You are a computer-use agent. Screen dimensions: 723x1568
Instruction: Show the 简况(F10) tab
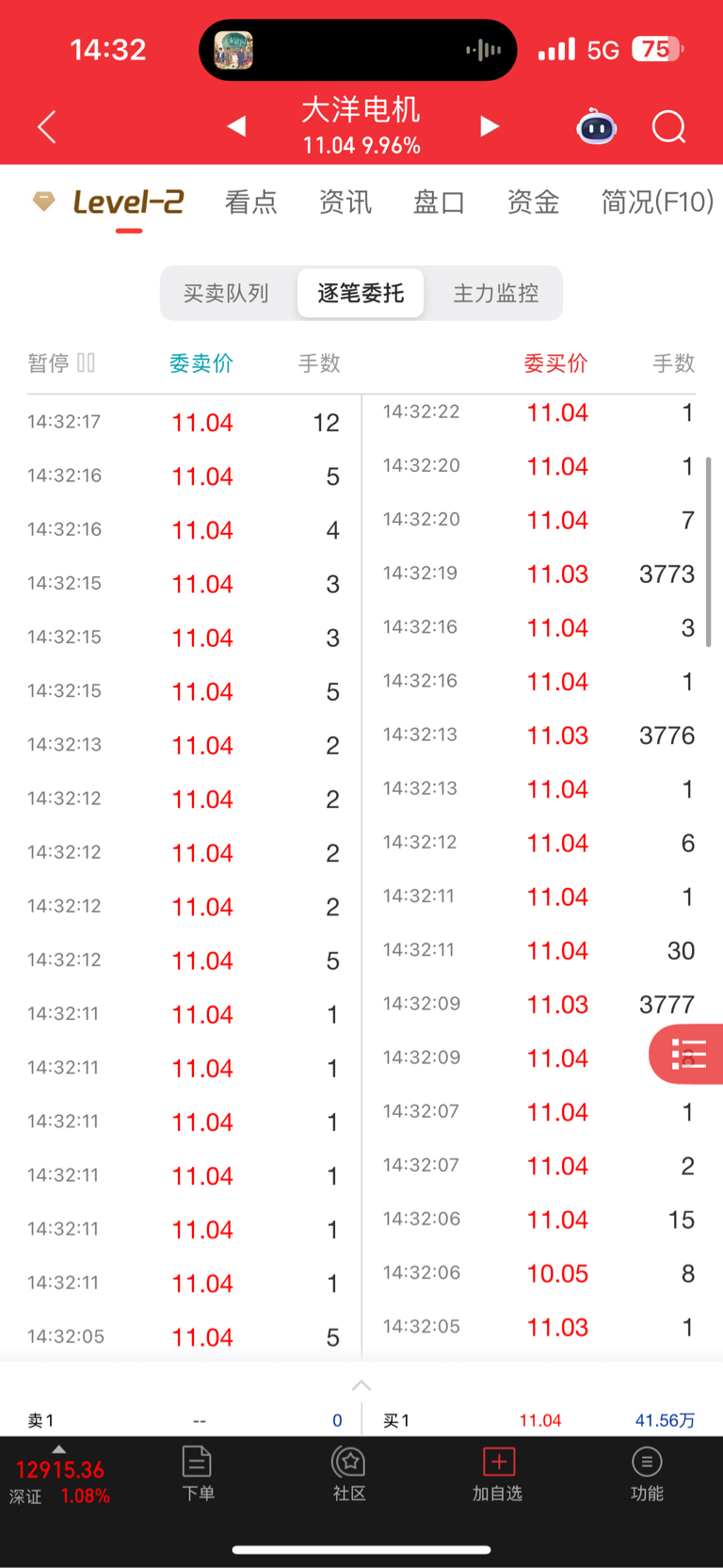click(x=657, y=202)
